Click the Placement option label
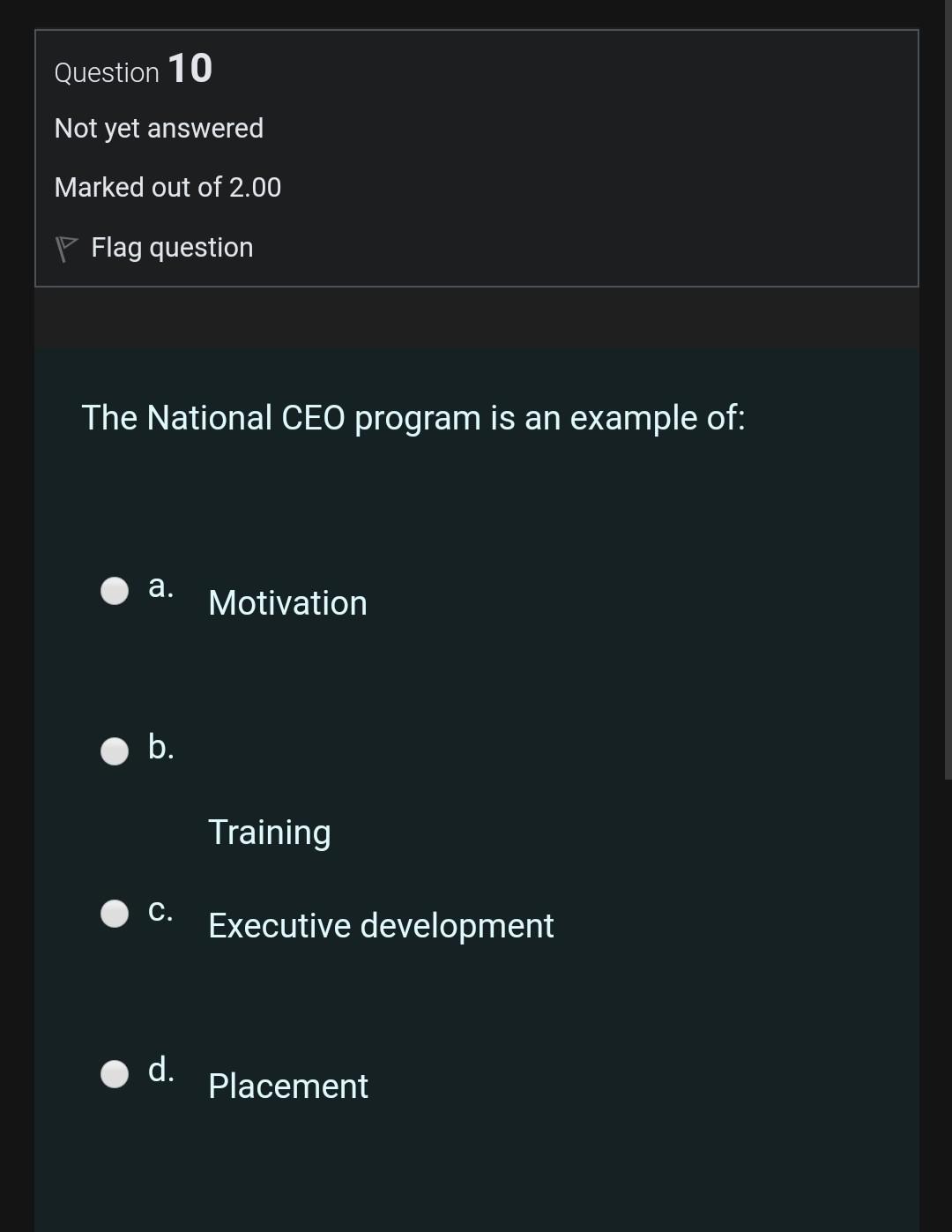 coord(287,1086)
